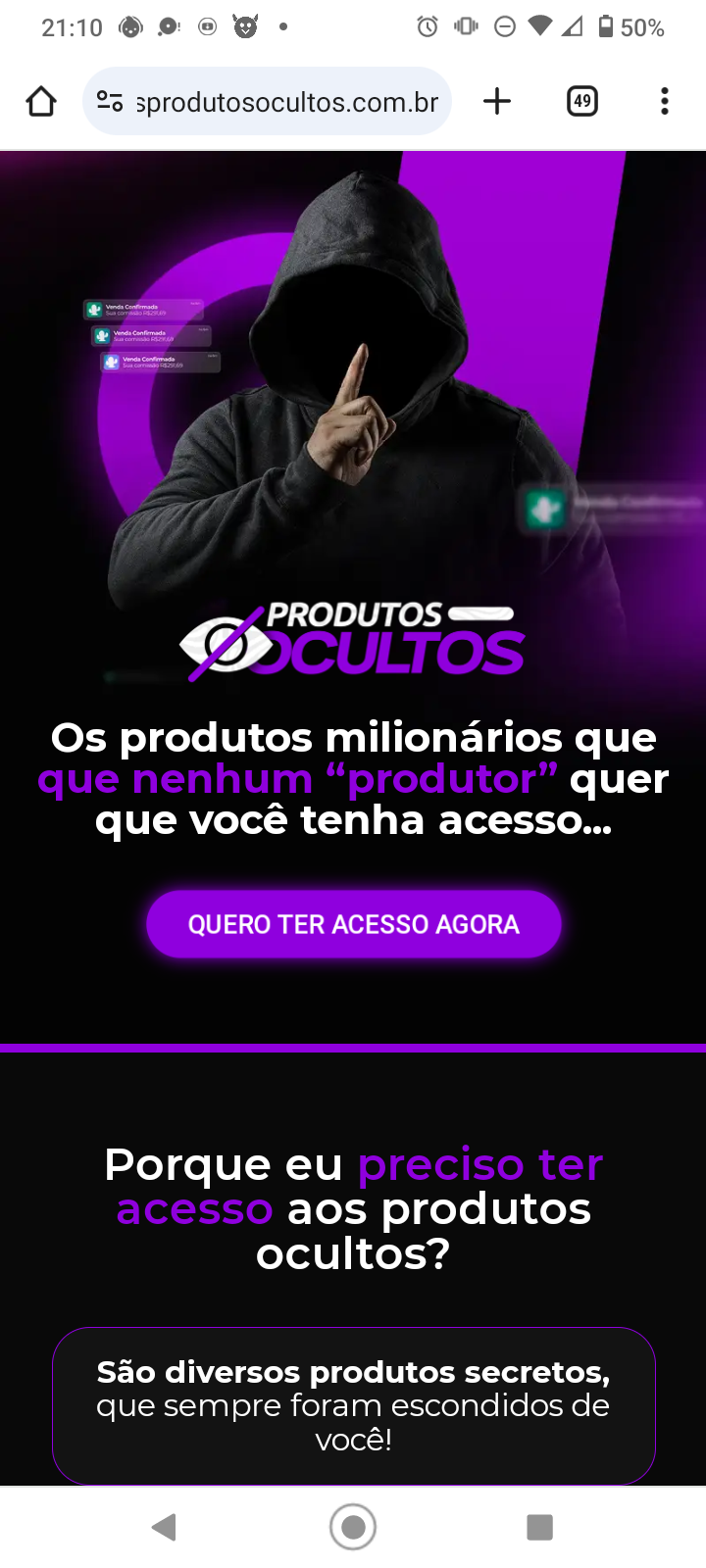
Task: Open a new browser tab
Action: [497, 101]
